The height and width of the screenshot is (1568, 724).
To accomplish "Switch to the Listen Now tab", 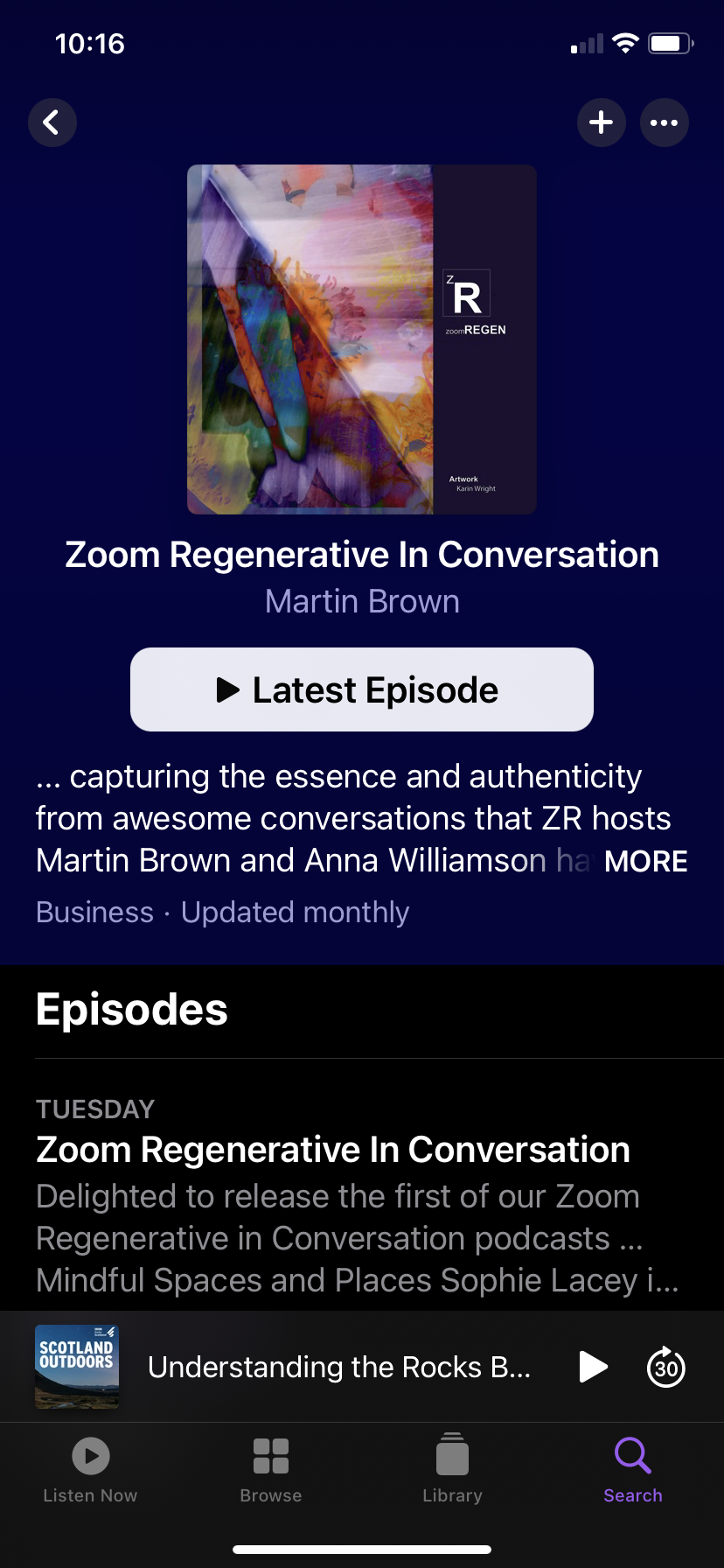I will (90, 1470).
